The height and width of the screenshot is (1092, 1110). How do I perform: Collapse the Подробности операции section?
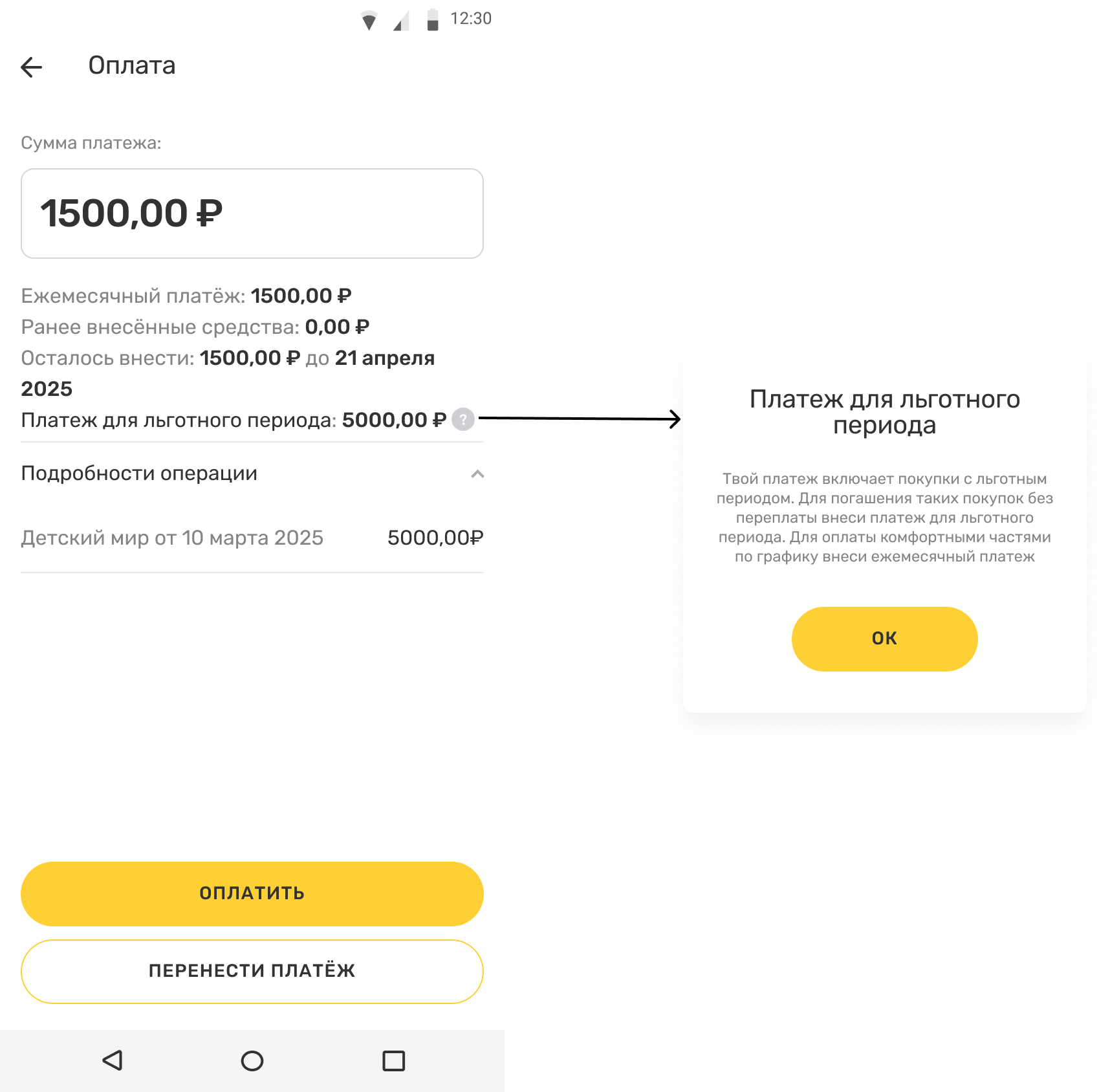(477, 474)
